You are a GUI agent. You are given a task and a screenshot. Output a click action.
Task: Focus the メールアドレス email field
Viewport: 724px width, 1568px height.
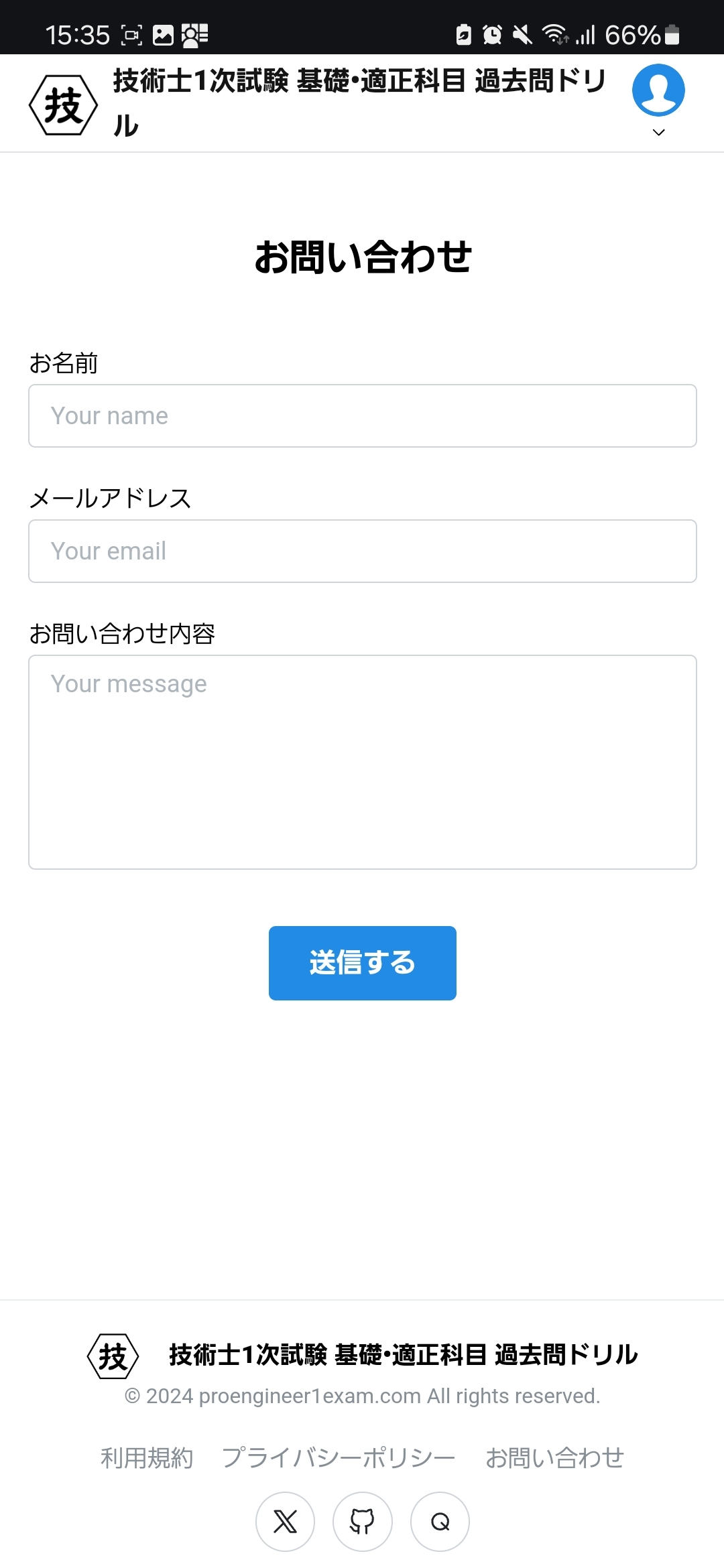[x=363, y=551]
